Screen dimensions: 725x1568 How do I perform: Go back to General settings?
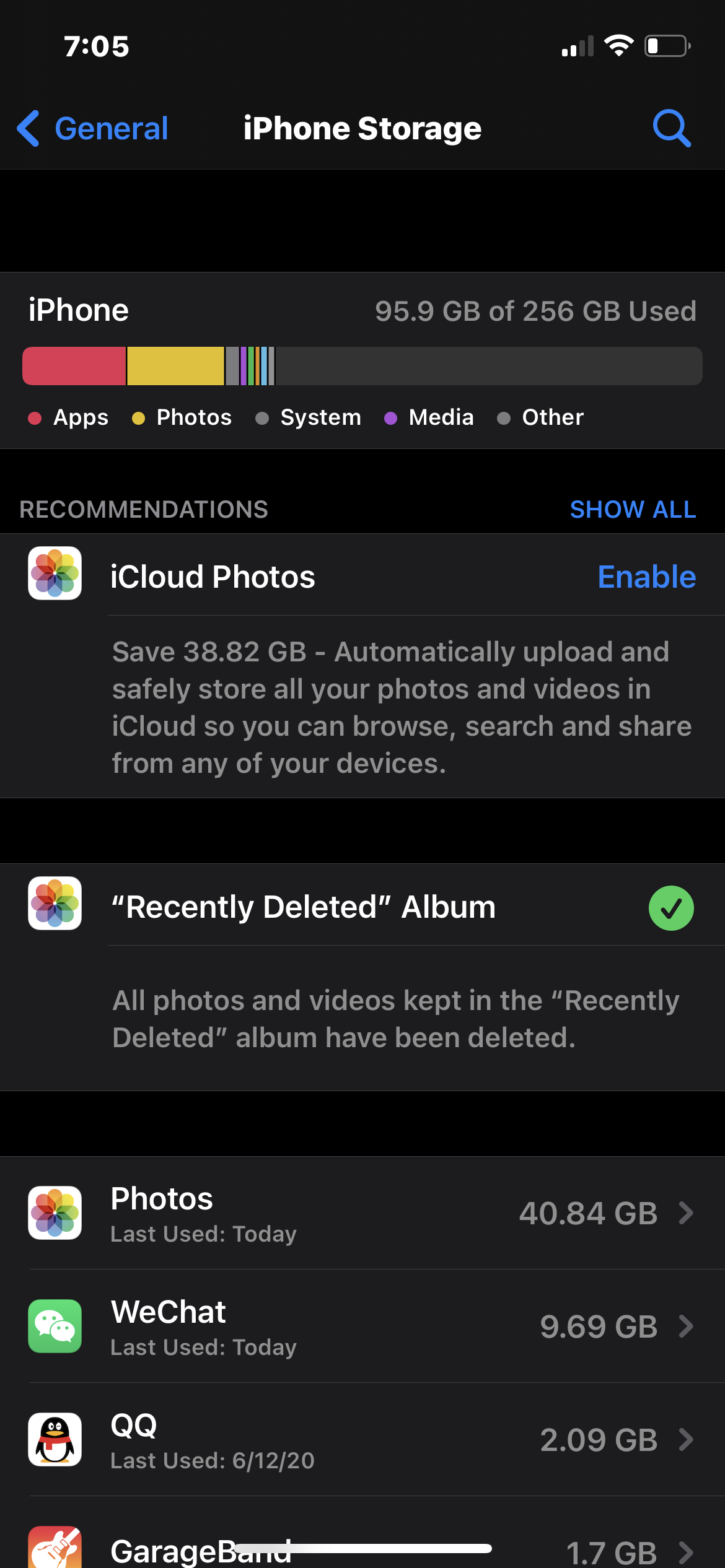click(x=92, y=129)
